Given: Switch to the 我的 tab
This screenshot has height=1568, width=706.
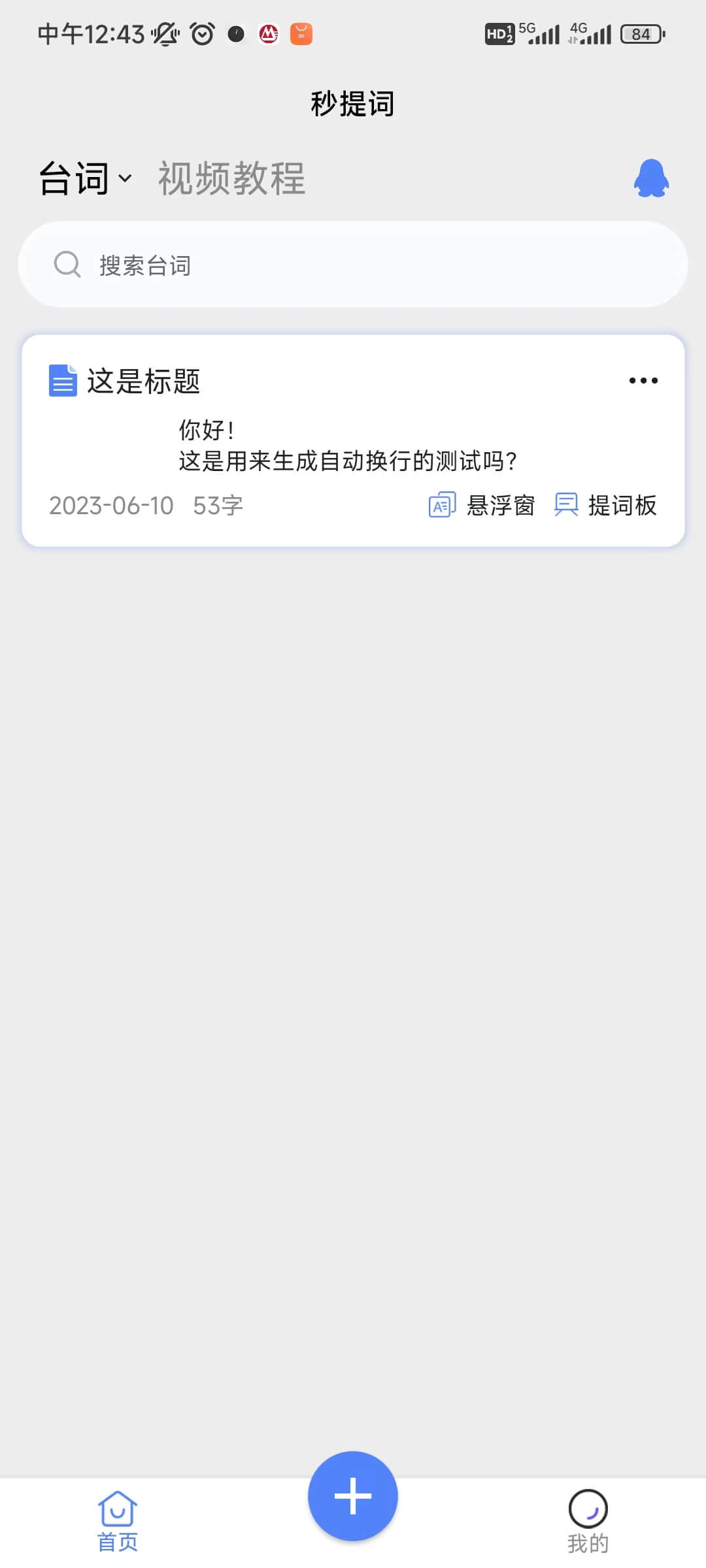Looking at the screenshot, I should pyautogui.click(x=588, y=1521).
